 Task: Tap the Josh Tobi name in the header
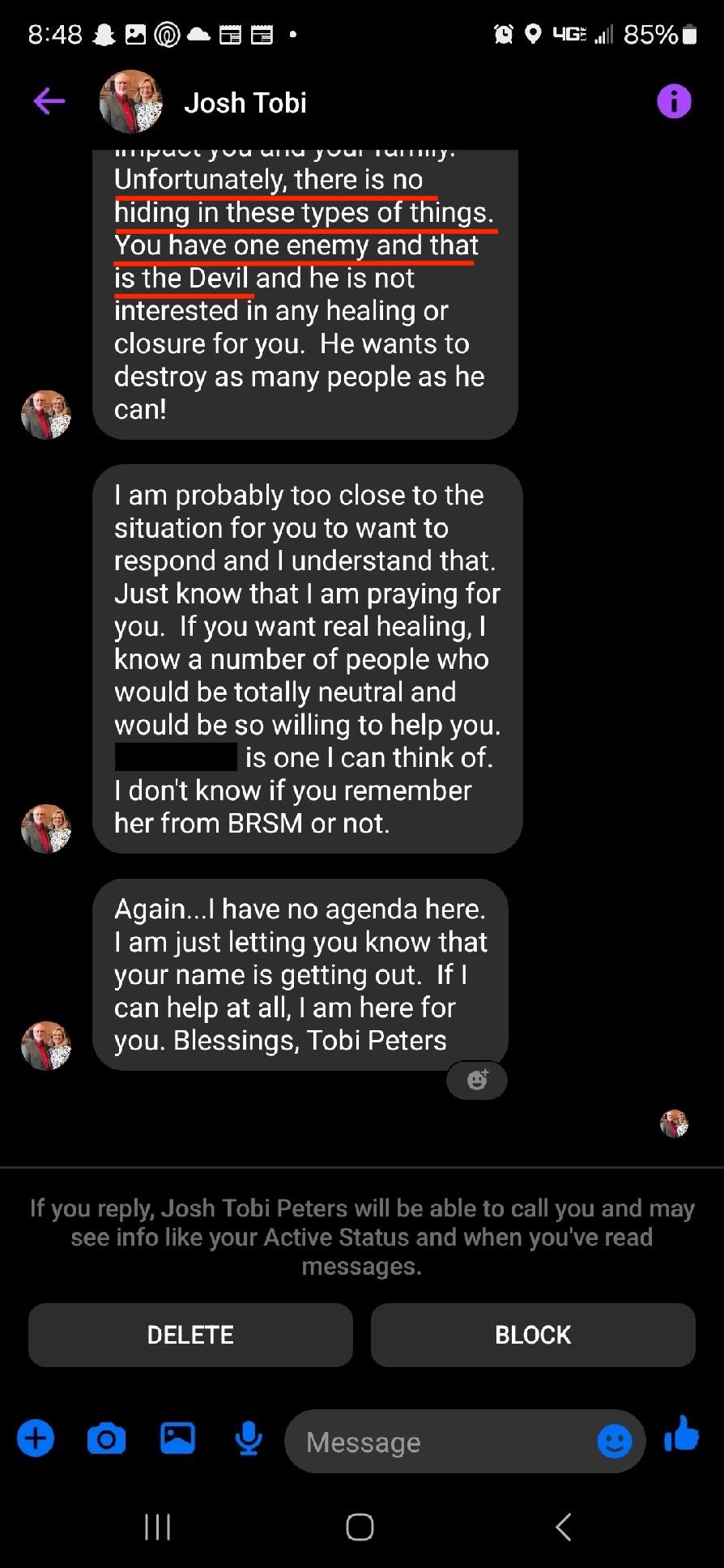click(245, 102)
